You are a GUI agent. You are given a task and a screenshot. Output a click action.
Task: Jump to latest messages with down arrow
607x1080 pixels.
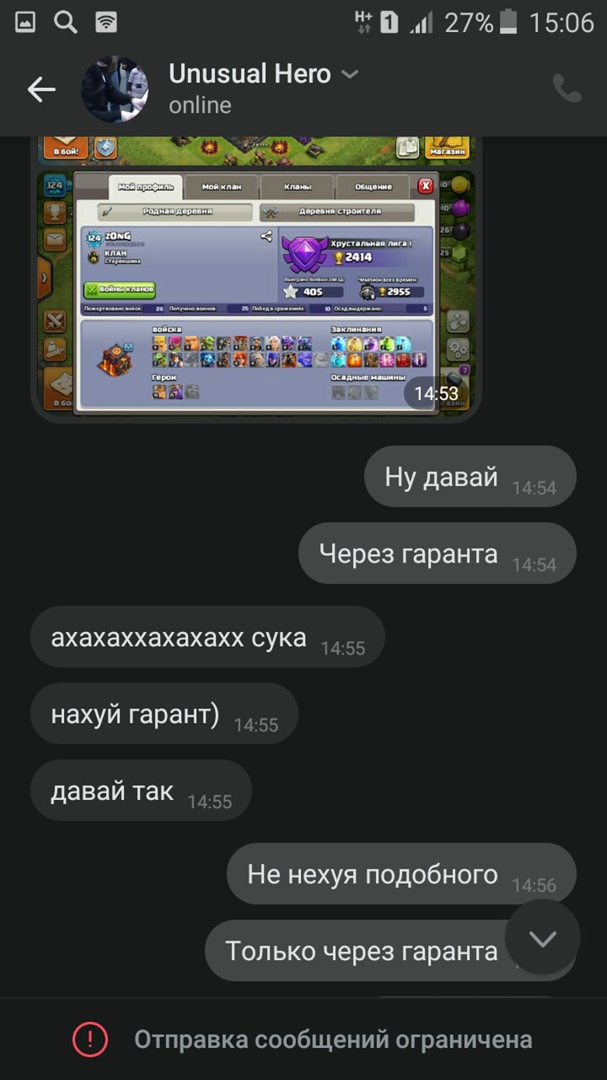[x=542, y=938]
